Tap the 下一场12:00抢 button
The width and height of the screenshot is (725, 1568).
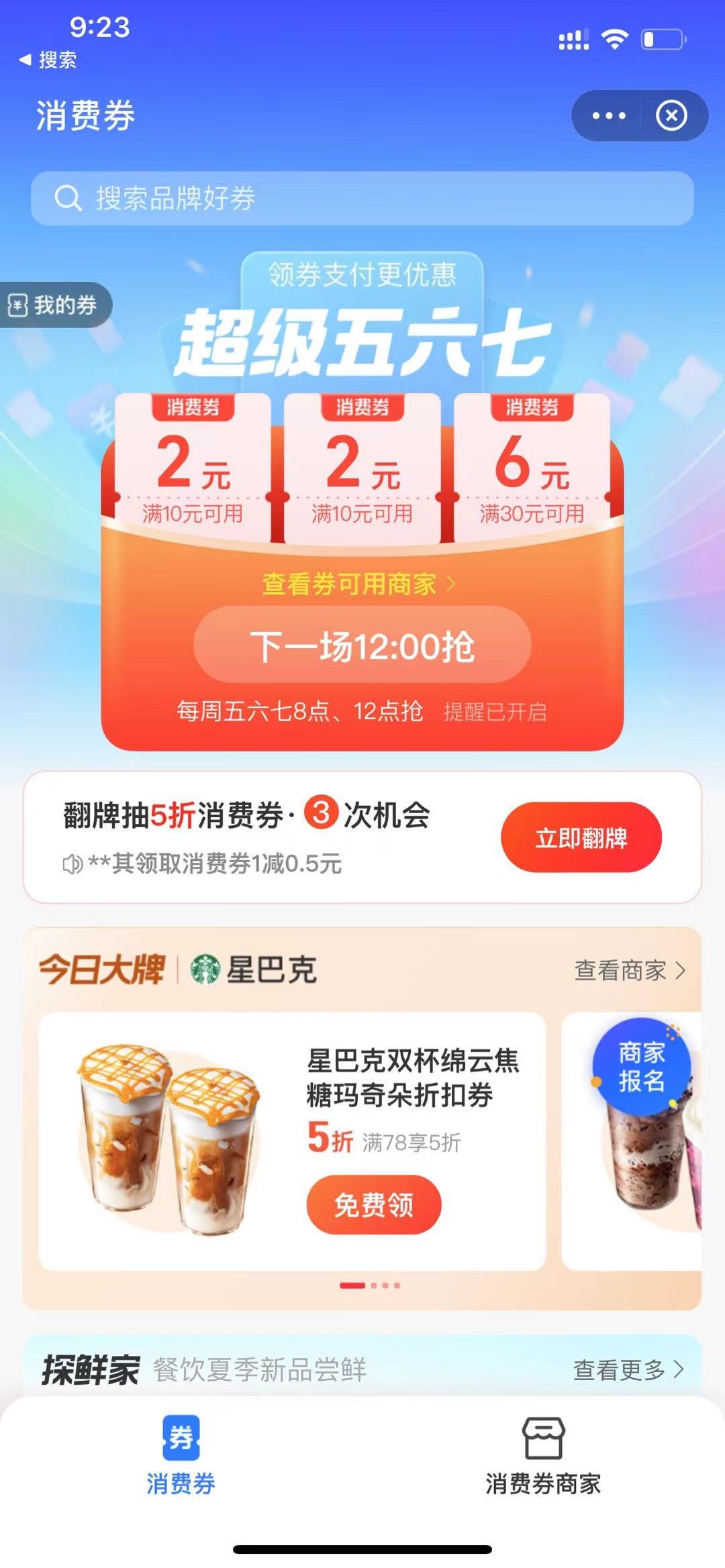[x=362, y=646]
